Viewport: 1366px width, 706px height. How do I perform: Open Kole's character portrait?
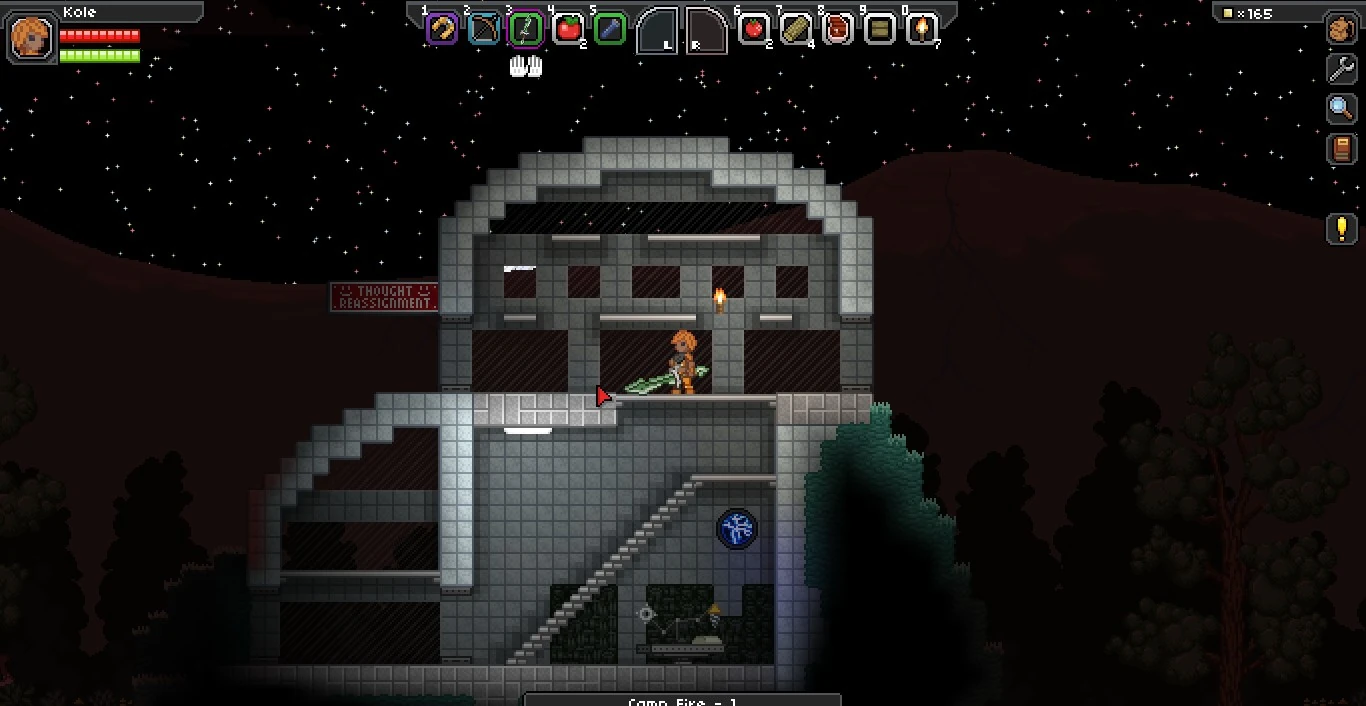click(x=32, y=38)
